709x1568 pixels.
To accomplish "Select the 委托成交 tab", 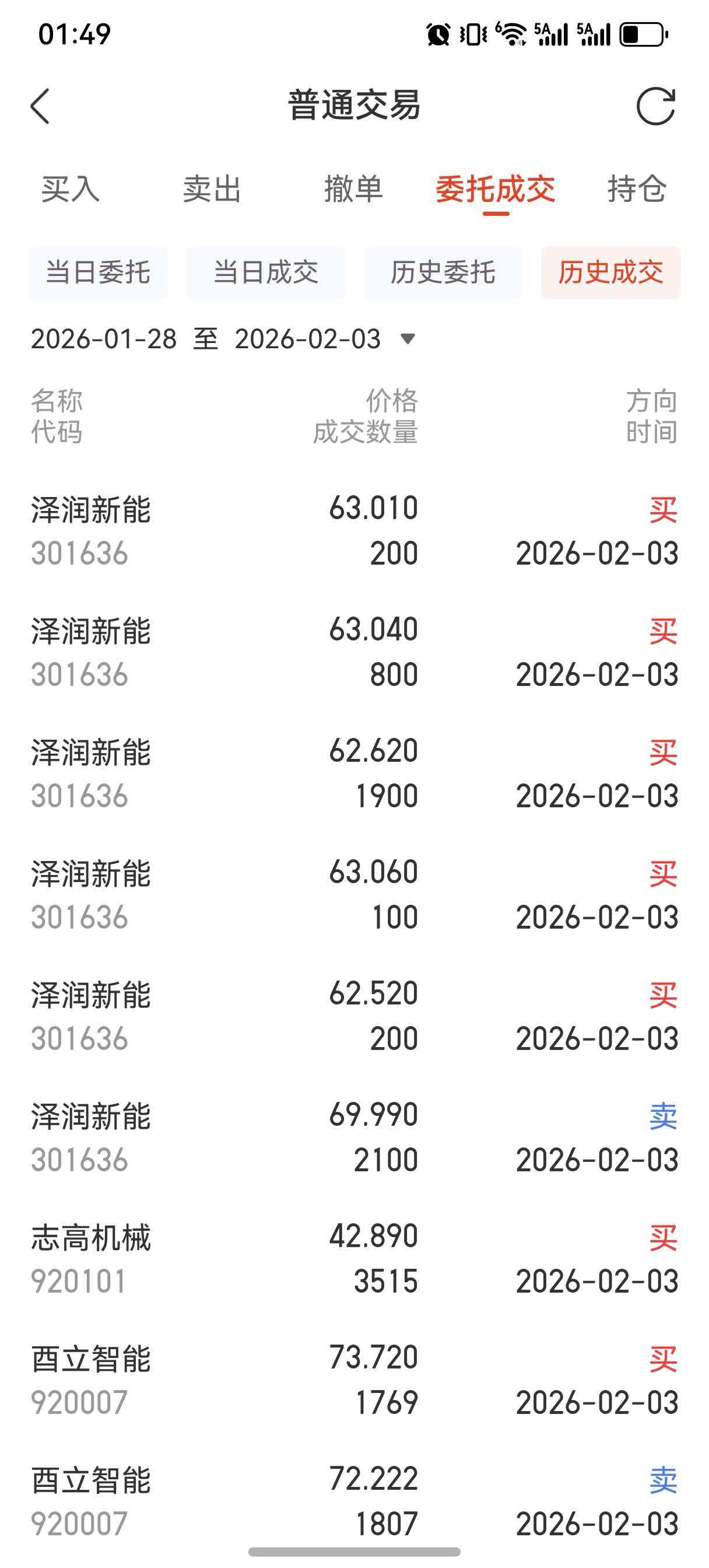I will pyautogui.click(x=496, y=188).
